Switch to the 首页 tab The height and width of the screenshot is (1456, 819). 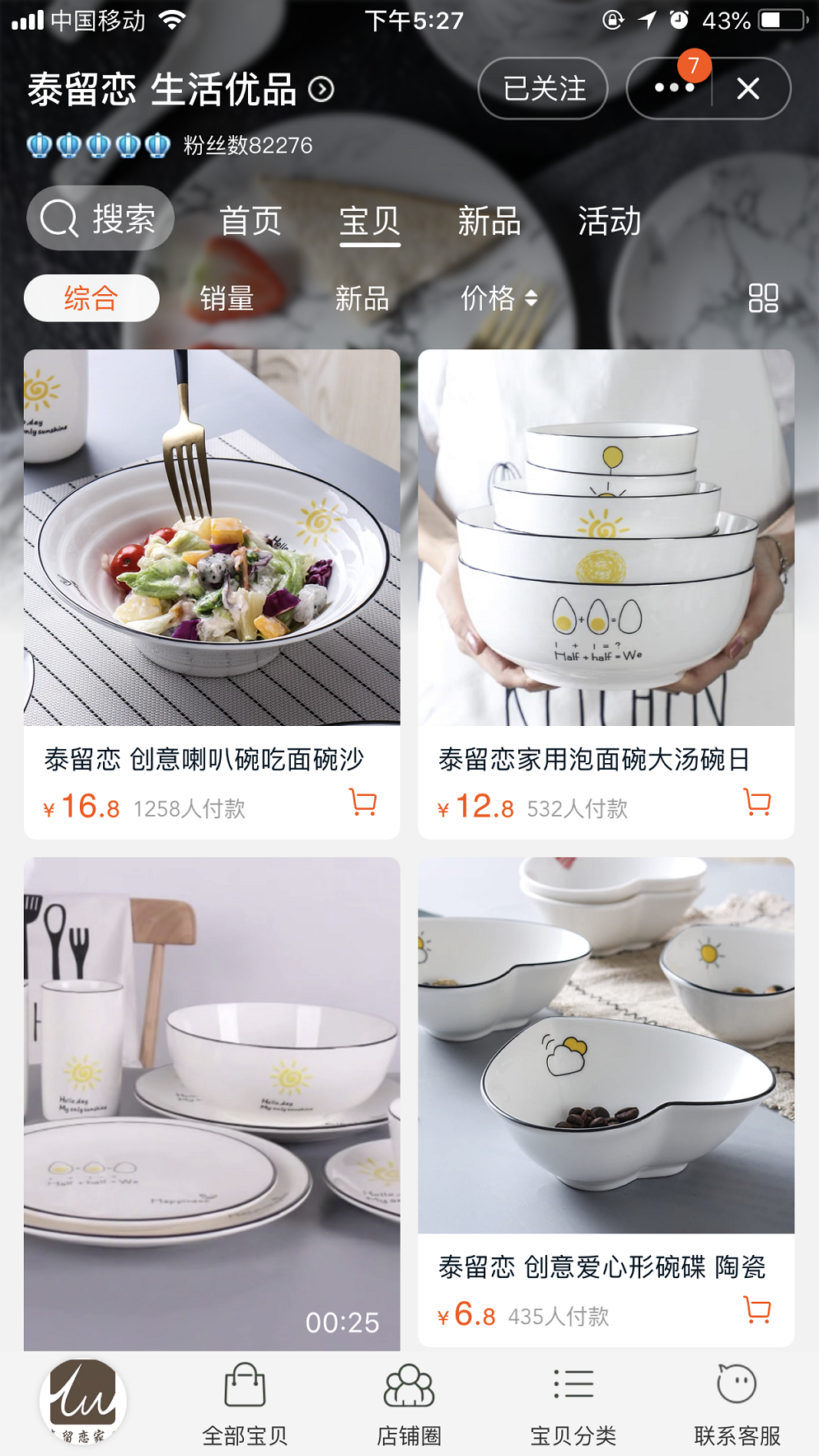click(250, 221)
